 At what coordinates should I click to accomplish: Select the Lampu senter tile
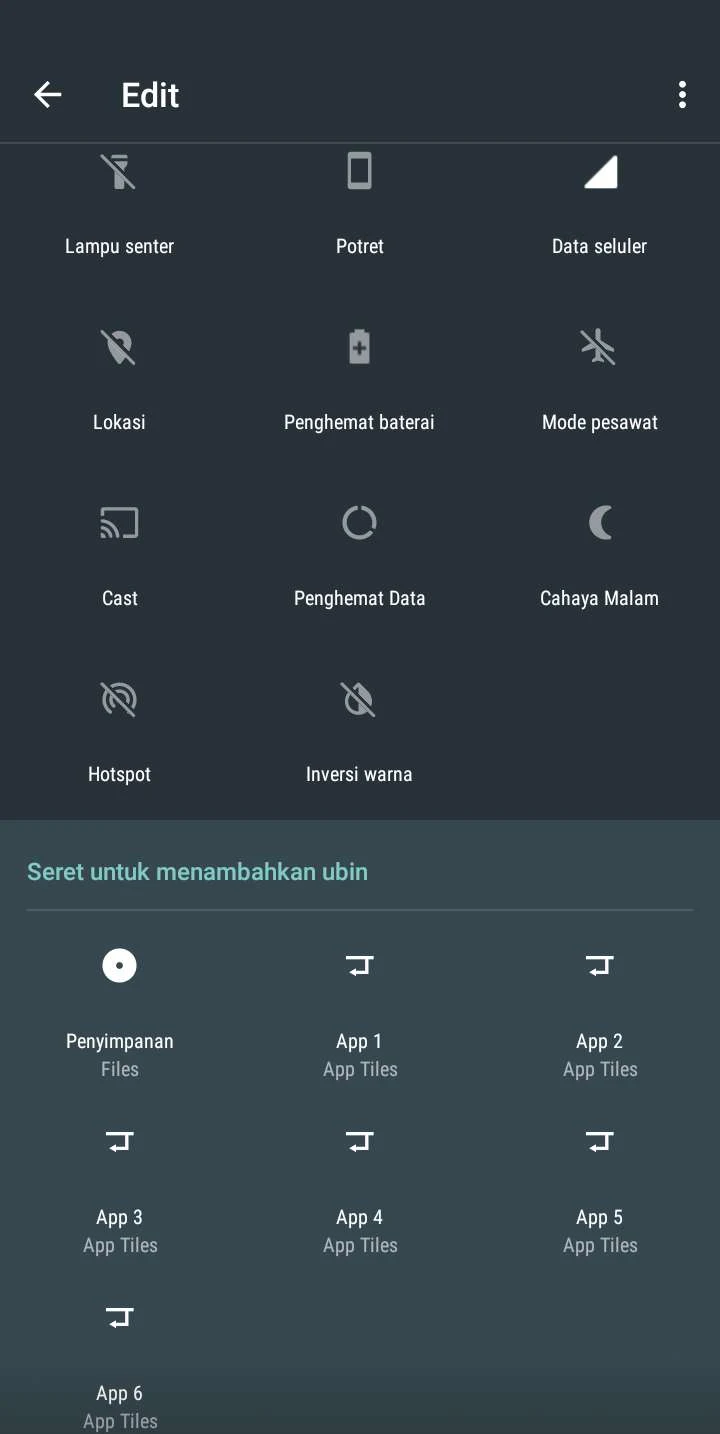pyautogui.click(x=120, y=204)
